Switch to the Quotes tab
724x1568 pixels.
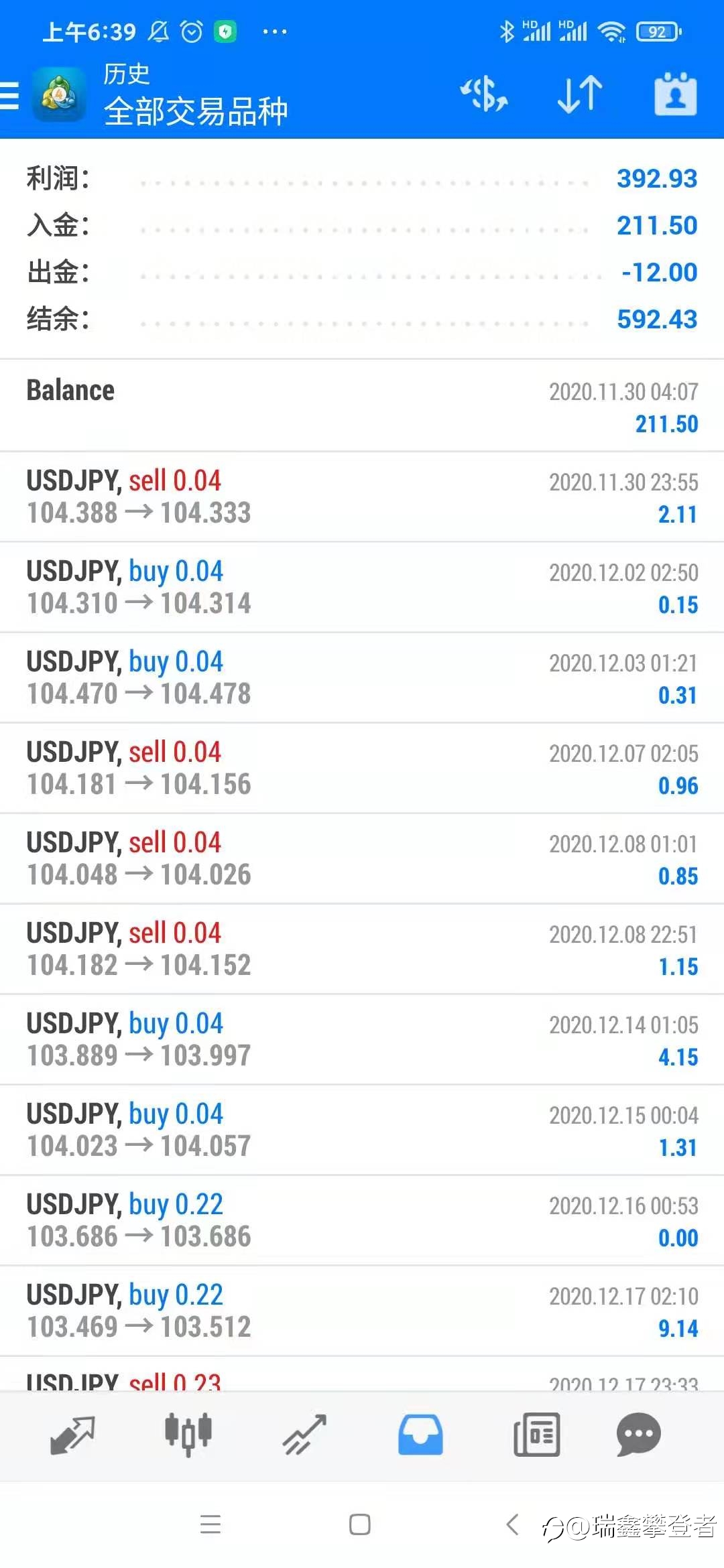tap(72, 1435)
